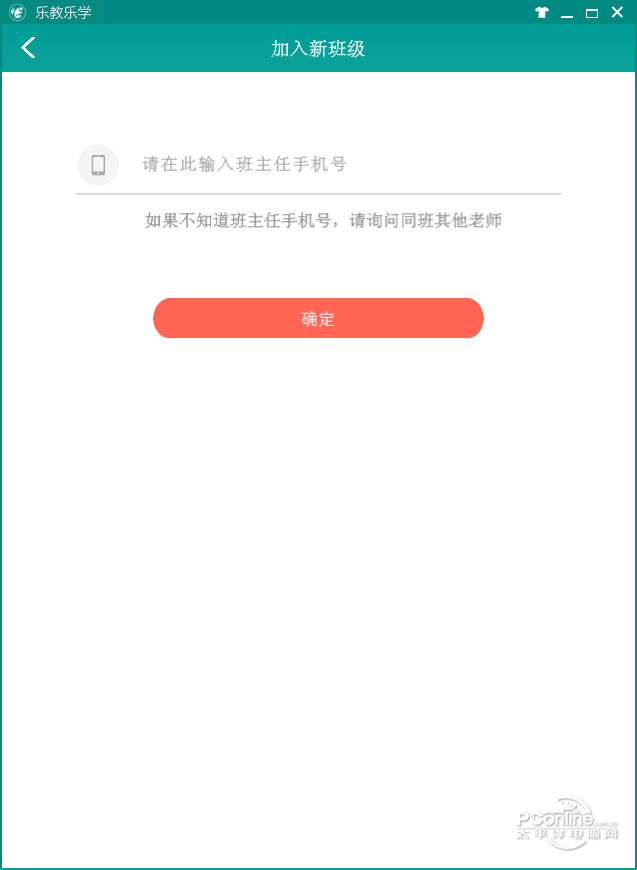The width and height of the screenshot is (637, 870).
Task: Maximize the app window
Action: click(x=592, y=13)
